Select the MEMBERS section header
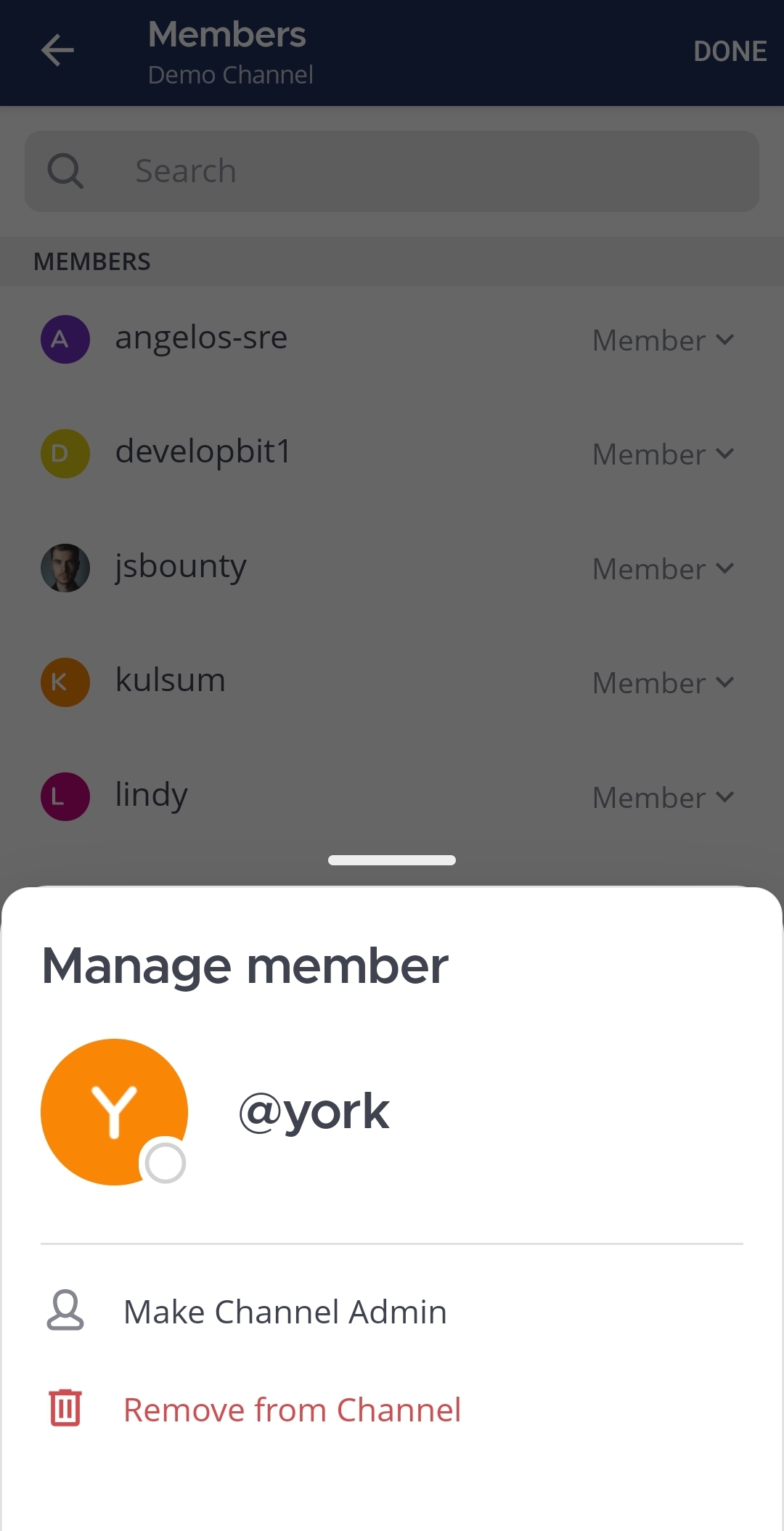Viewport: 784px width, 1531px height. [x=92, y=261]
